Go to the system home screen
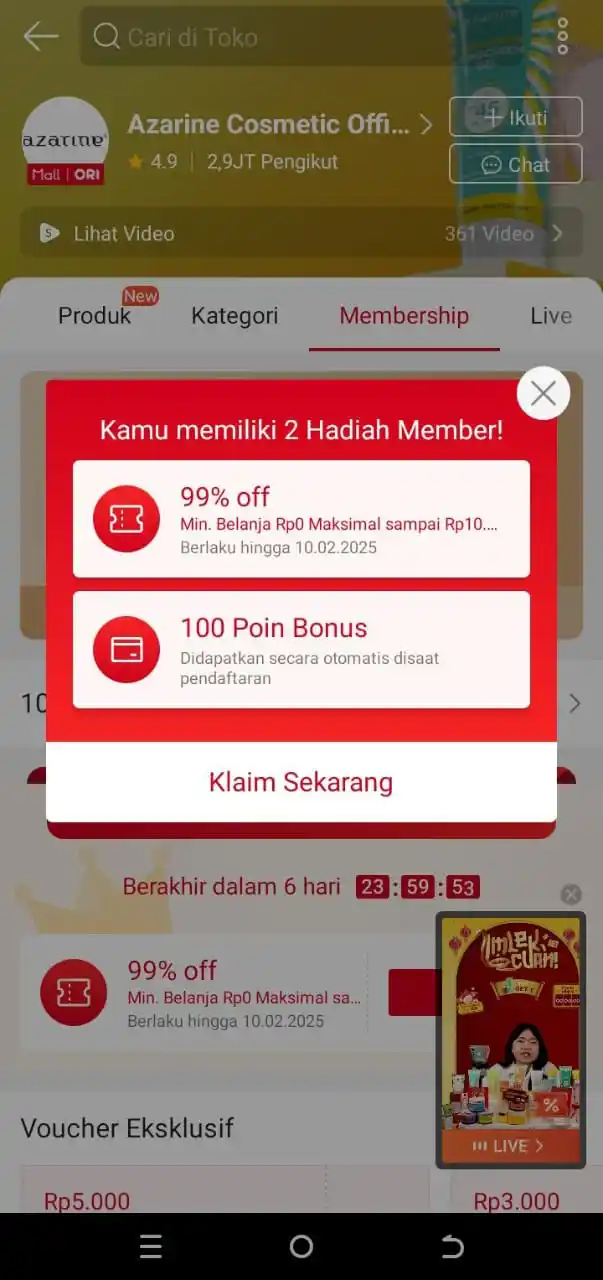This screenshot has width=603, height=1280. 301,1246
